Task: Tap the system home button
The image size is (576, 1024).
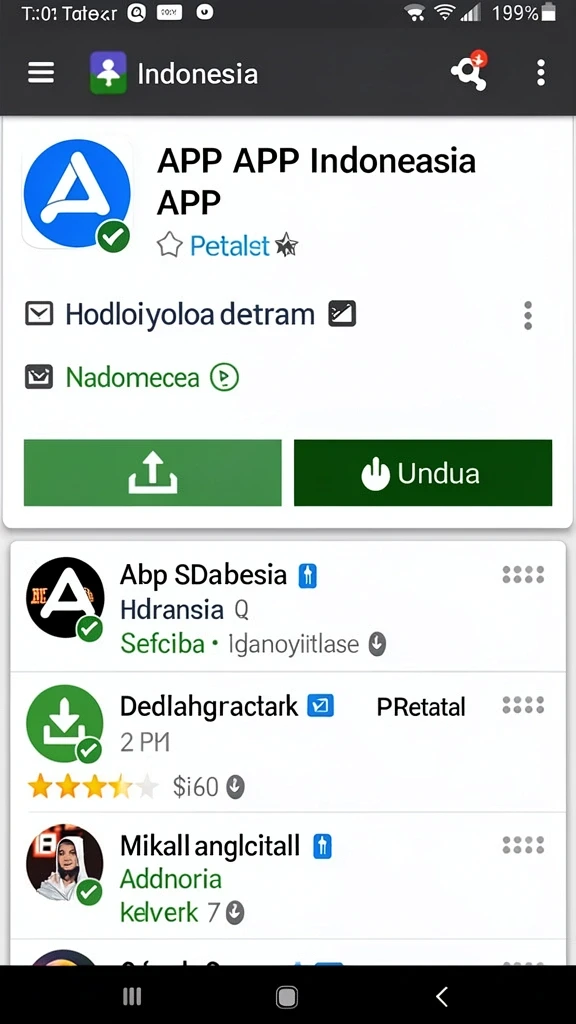Action: (x=287, y=997)
